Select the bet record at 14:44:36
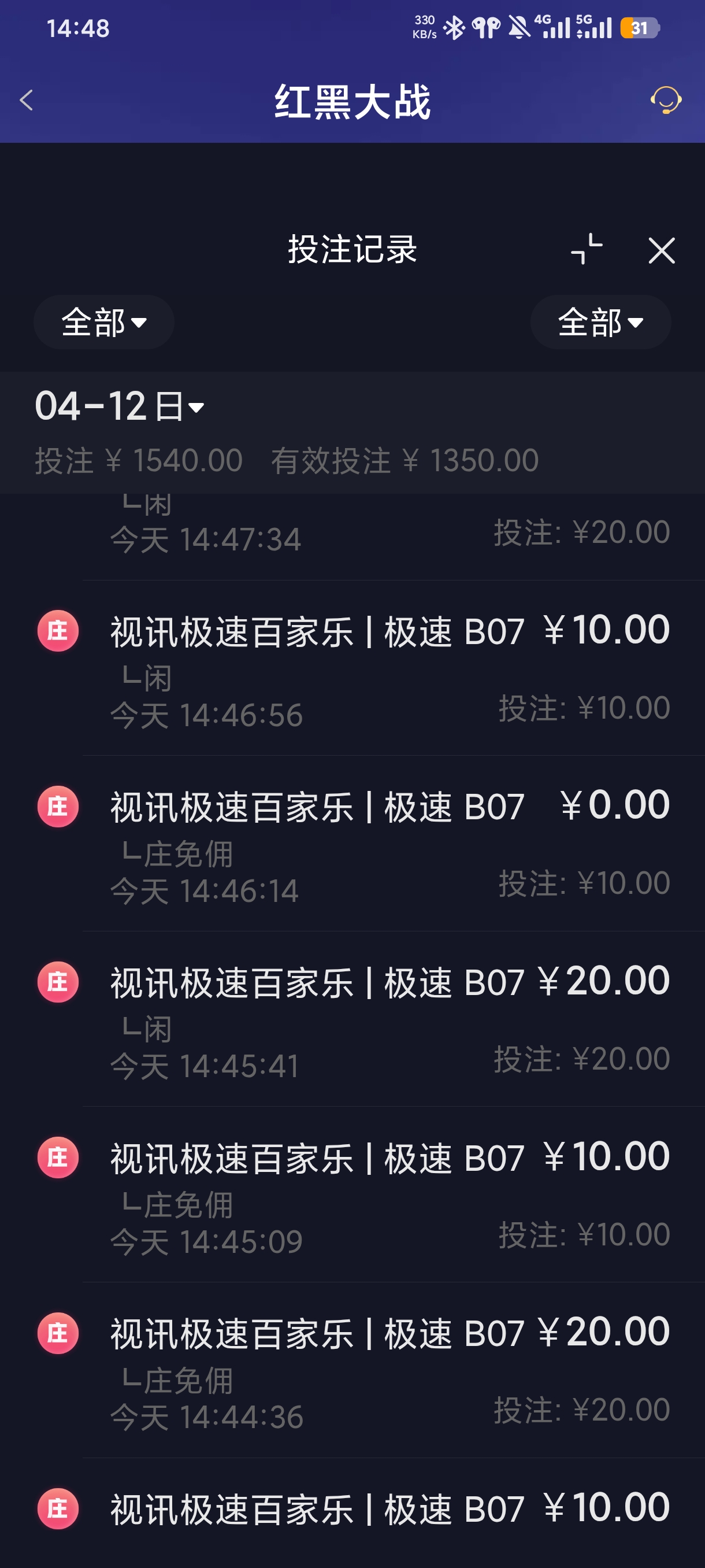705x1568 pixels. (389, 1371)
